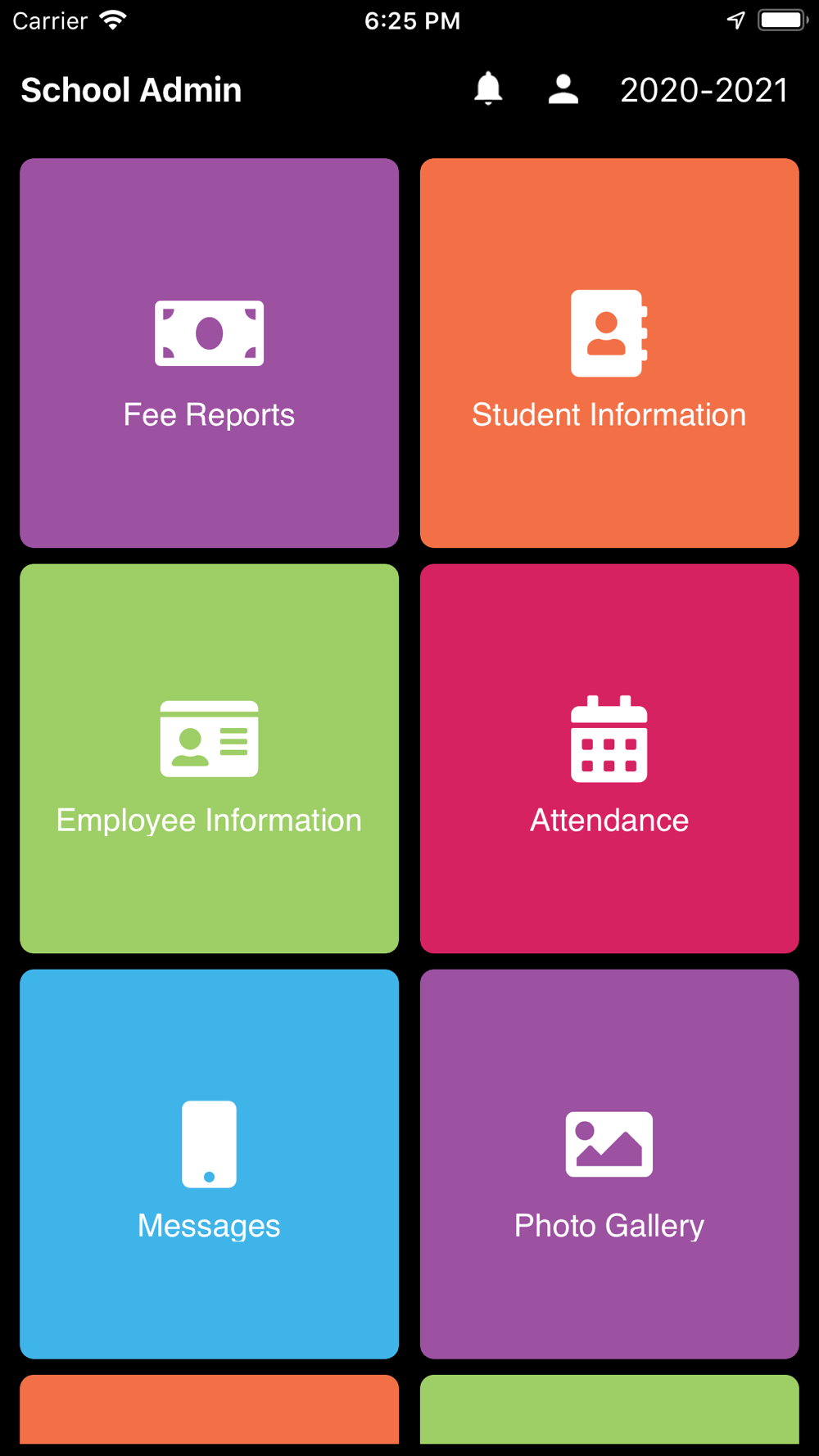
Task: Open the Messages tile
Action: (209, 1164)
